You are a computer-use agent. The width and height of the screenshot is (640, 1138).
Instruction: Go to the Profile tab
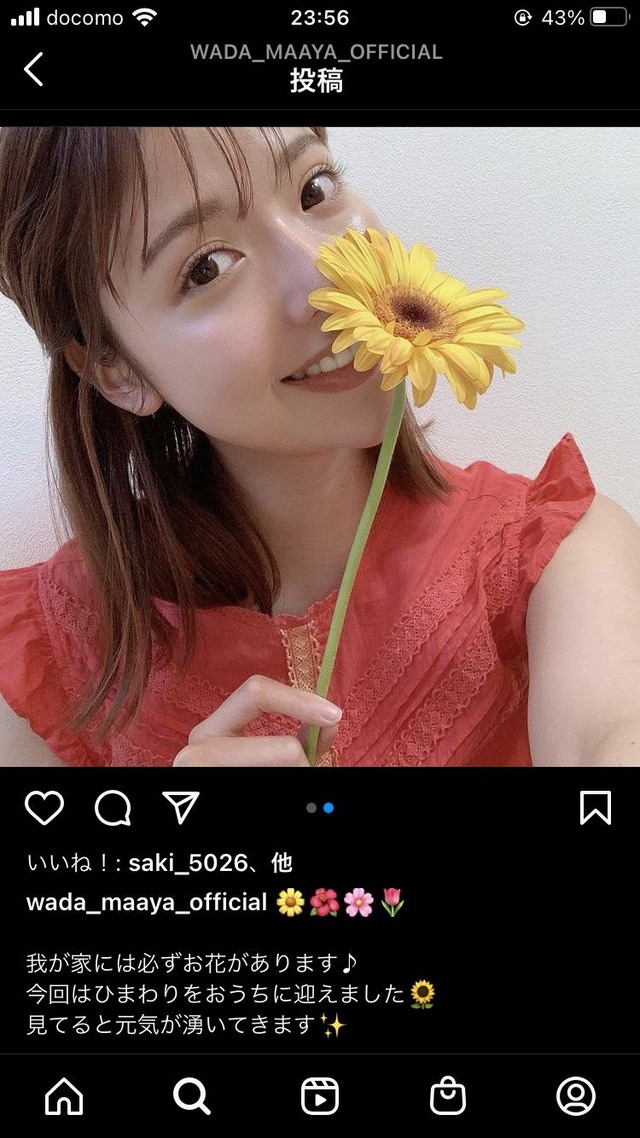pyautogui.click(x=576, y=1096)
